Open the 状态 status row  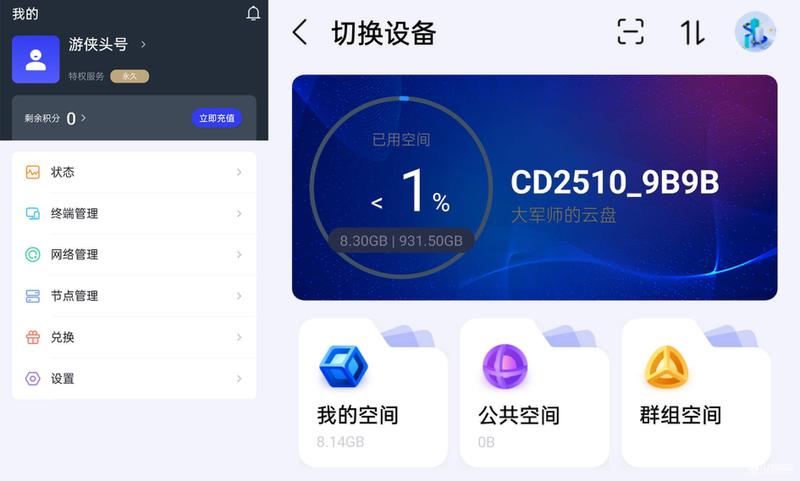pyautogui.click(x=134, y=172)
